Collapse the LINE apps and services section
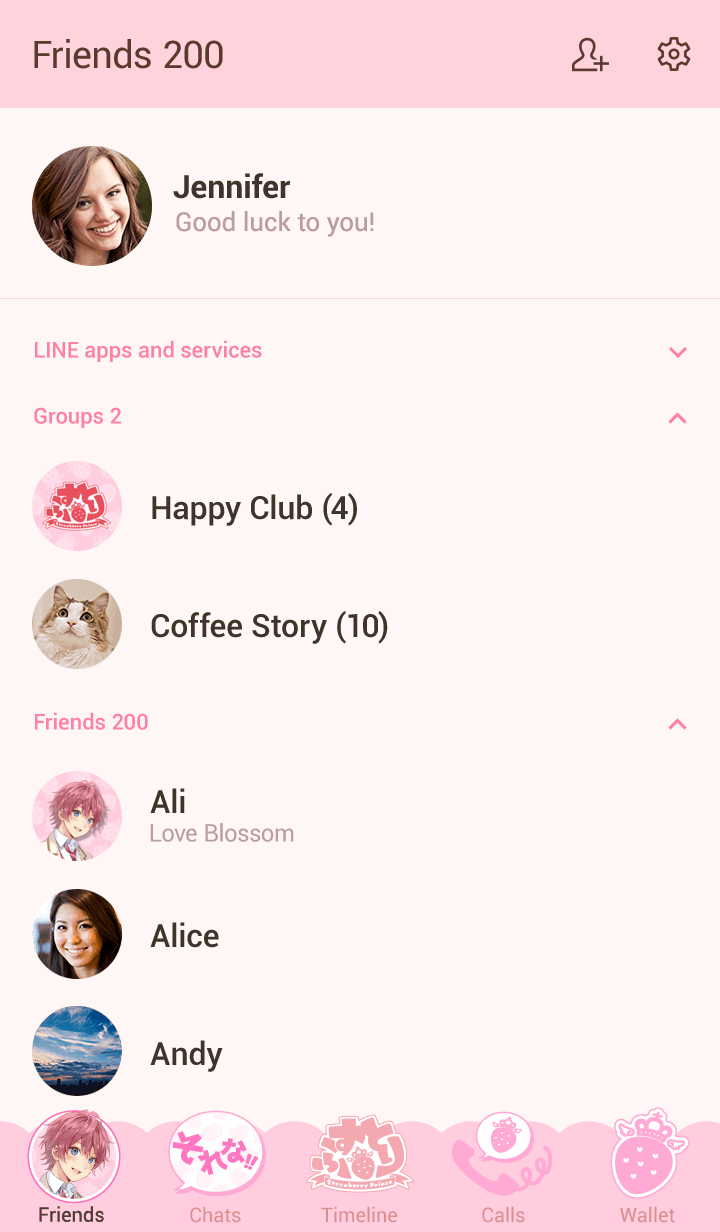Screen dimensions: 720x1232 [678, 352]
